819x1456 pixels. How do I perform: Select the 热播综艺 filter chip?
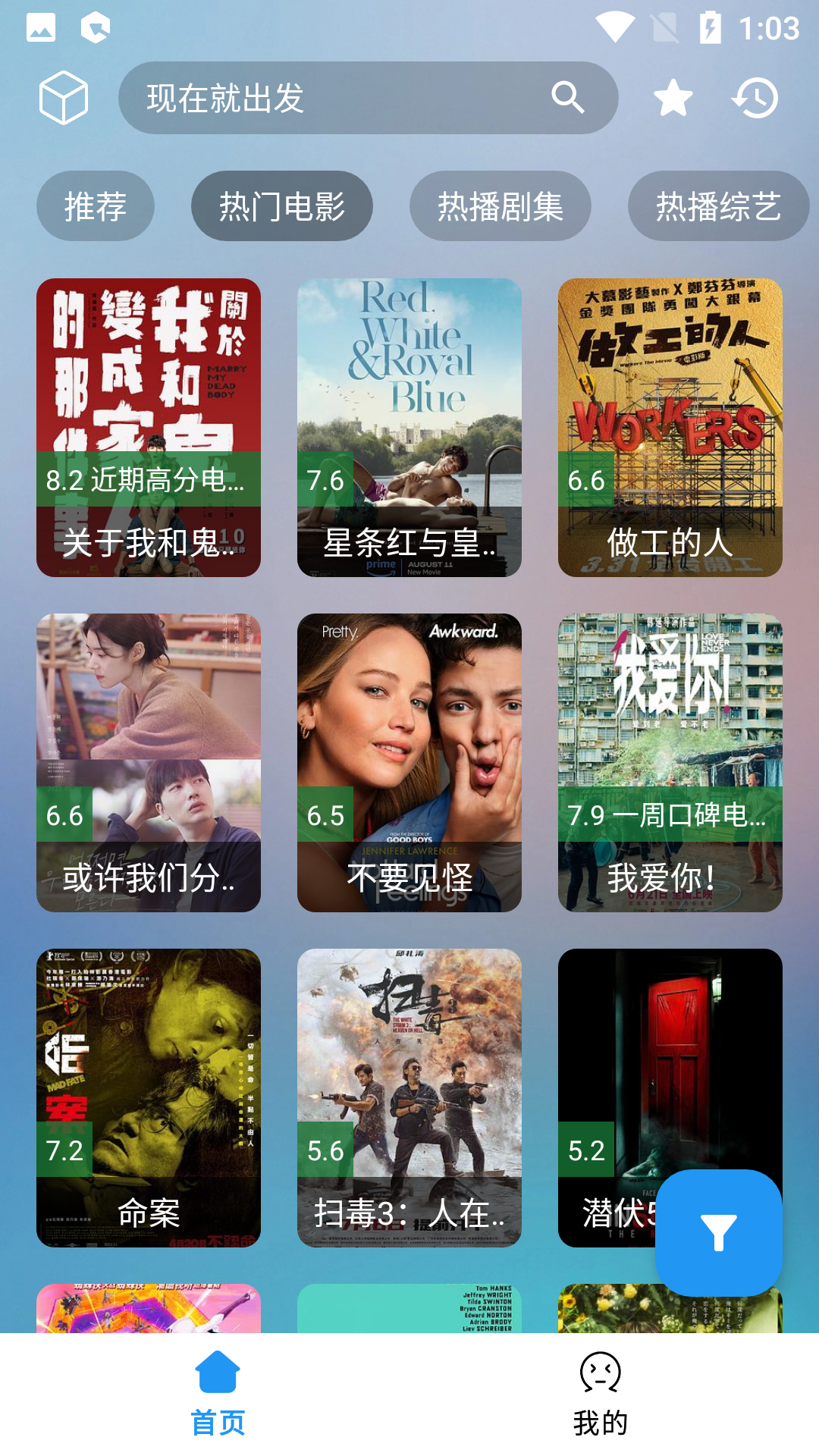coord(718,206)
